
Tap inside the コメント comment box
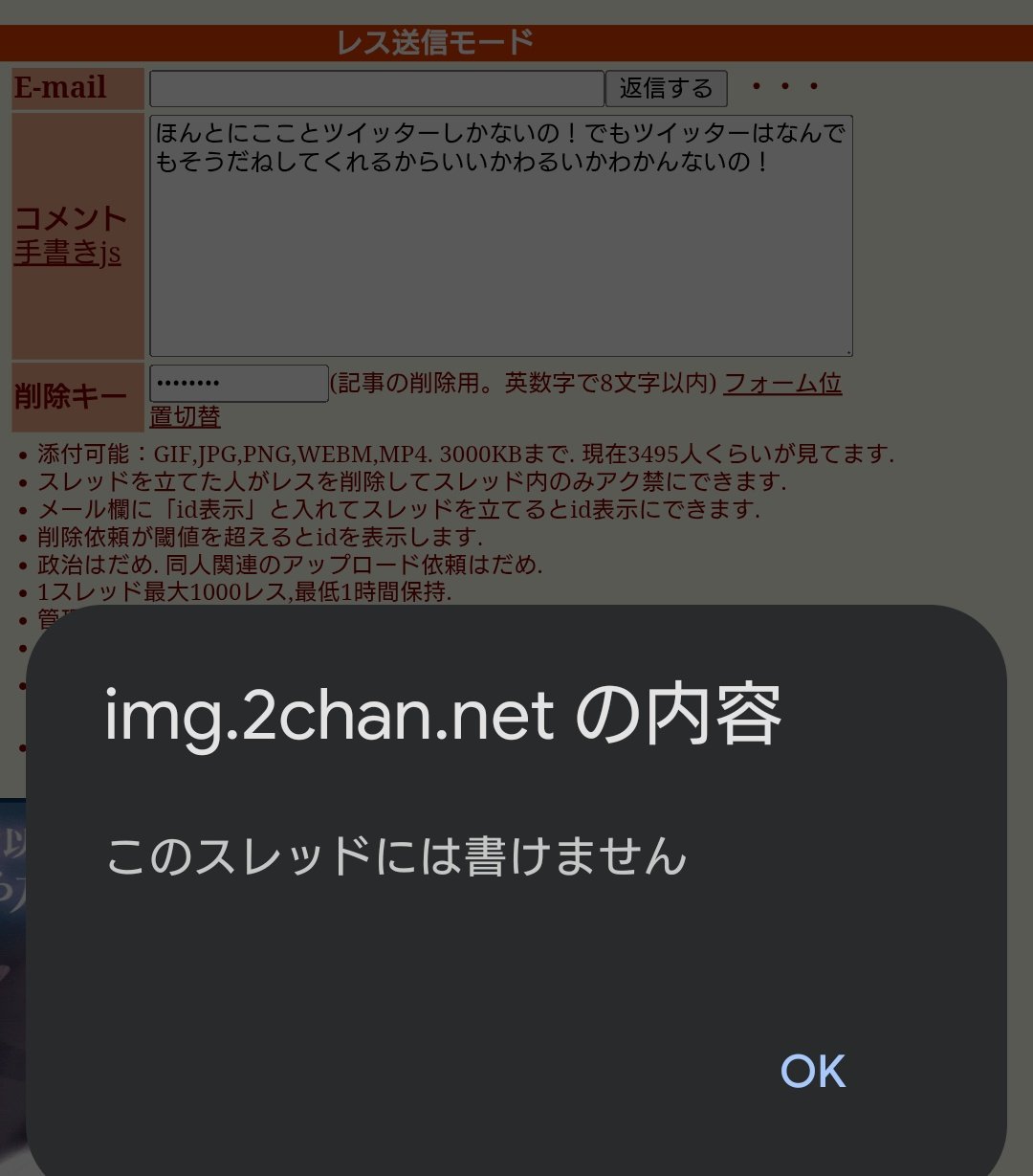click(501, 236)
